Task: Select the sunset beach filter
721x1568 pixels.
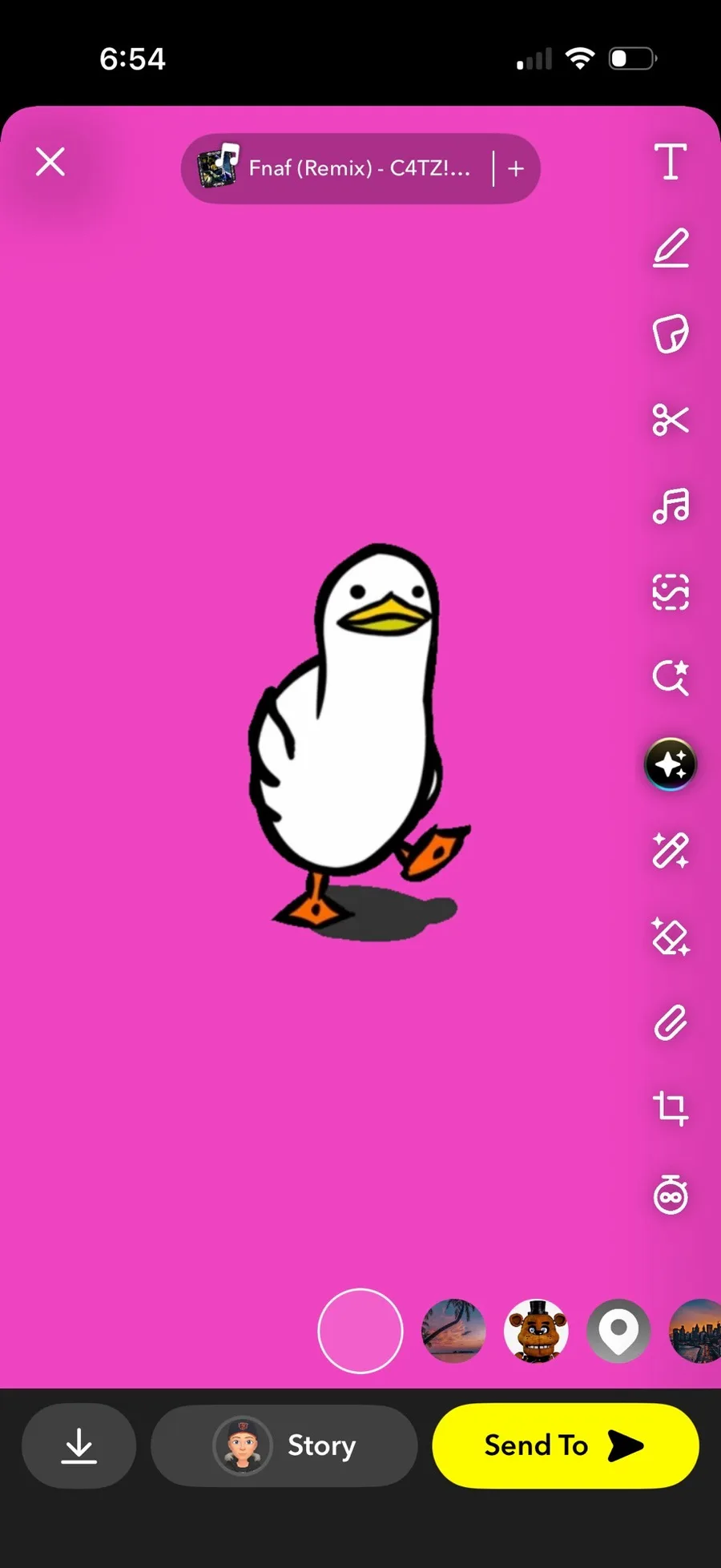Action: pyautogui.click(x=453, y=1331)
